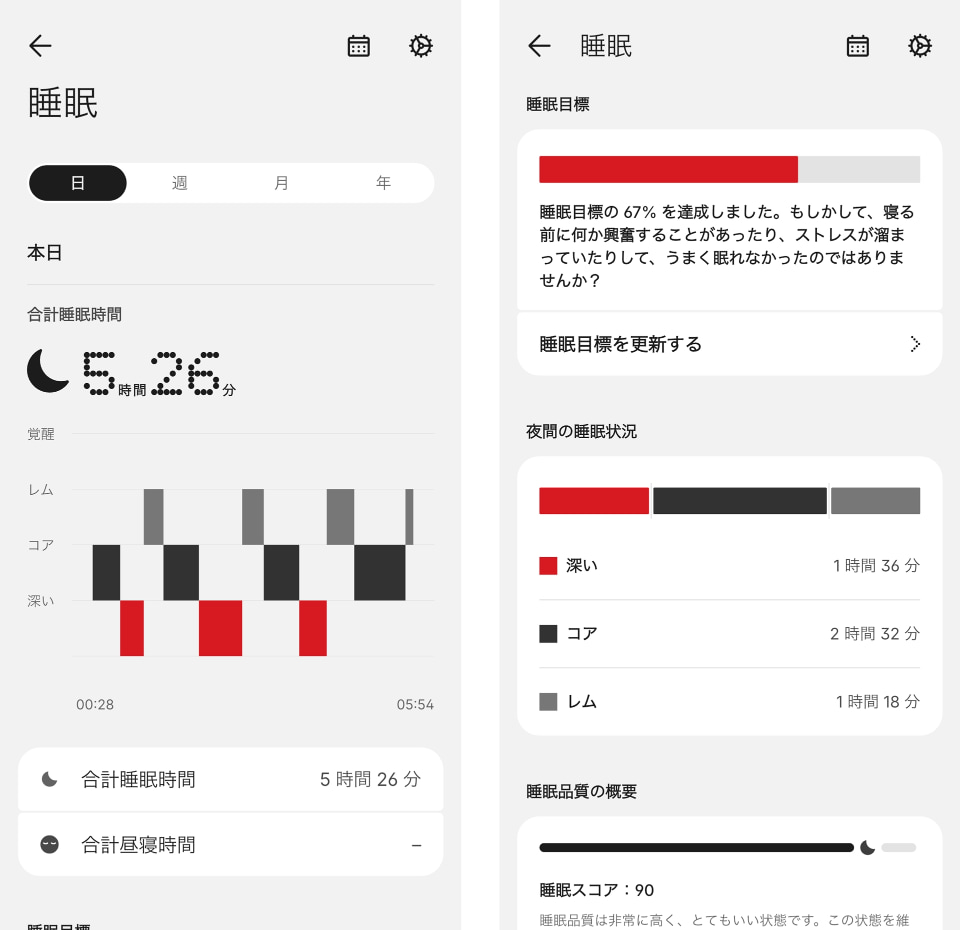Open the calendar icon on the left pane

click(359, 46)
